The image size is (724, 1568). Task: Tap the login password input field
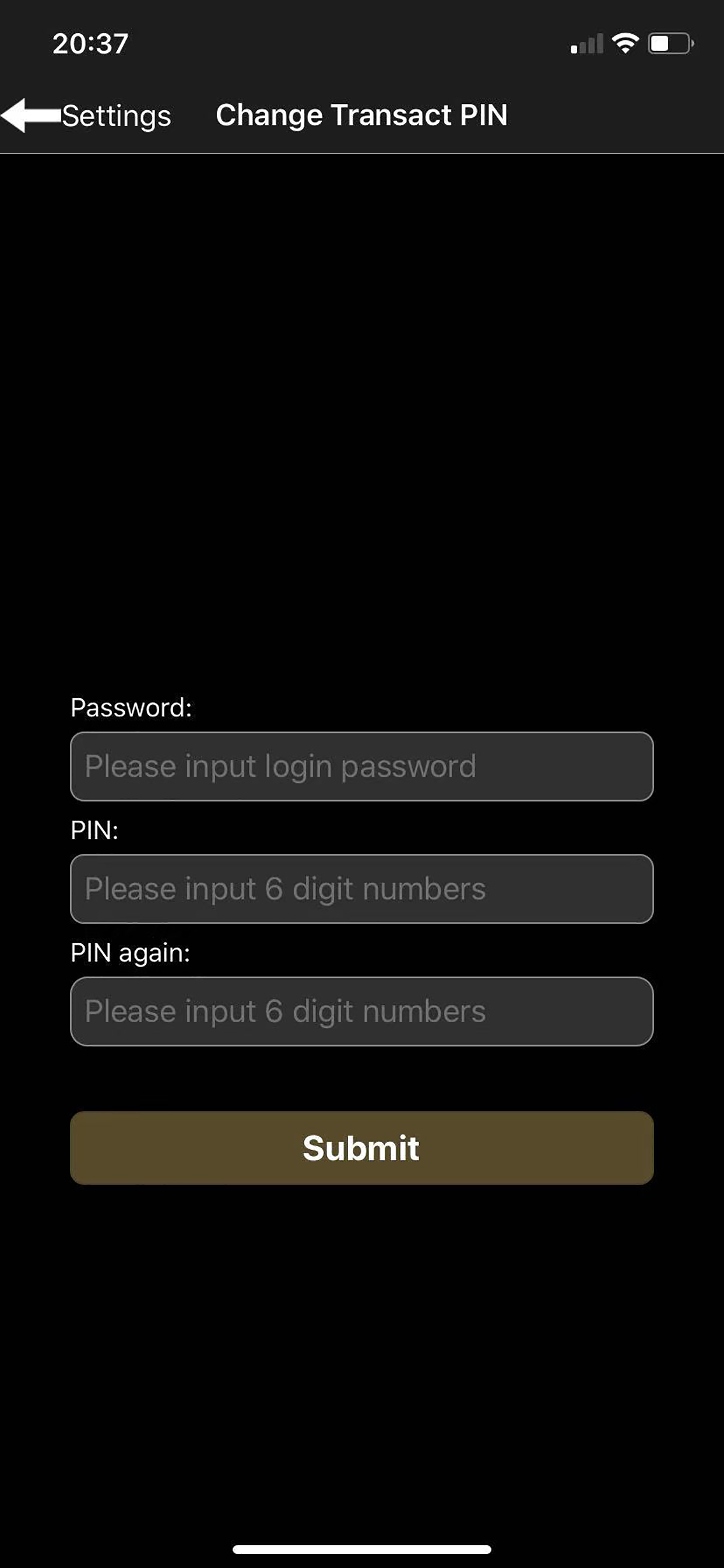[x=361, y=766]
